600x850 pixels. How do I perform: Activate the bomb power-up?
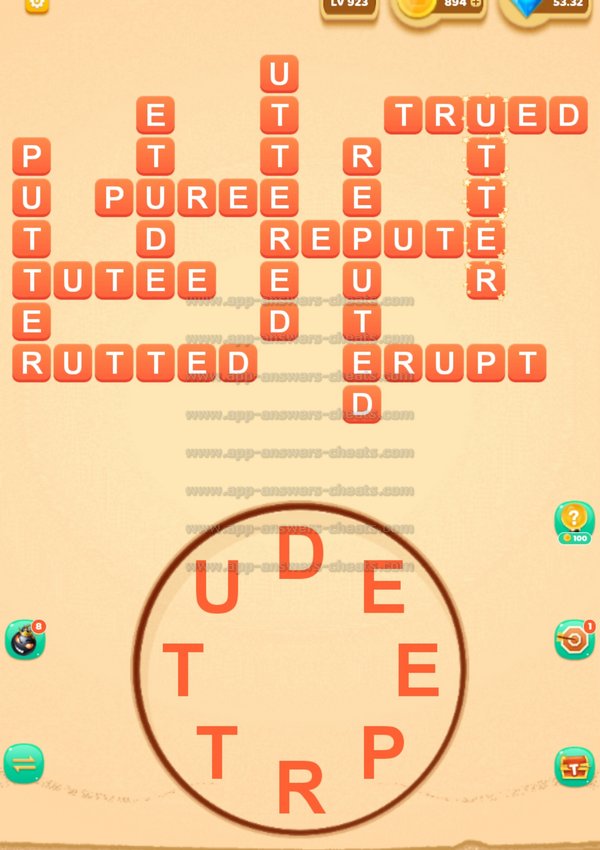coord(24,640)
